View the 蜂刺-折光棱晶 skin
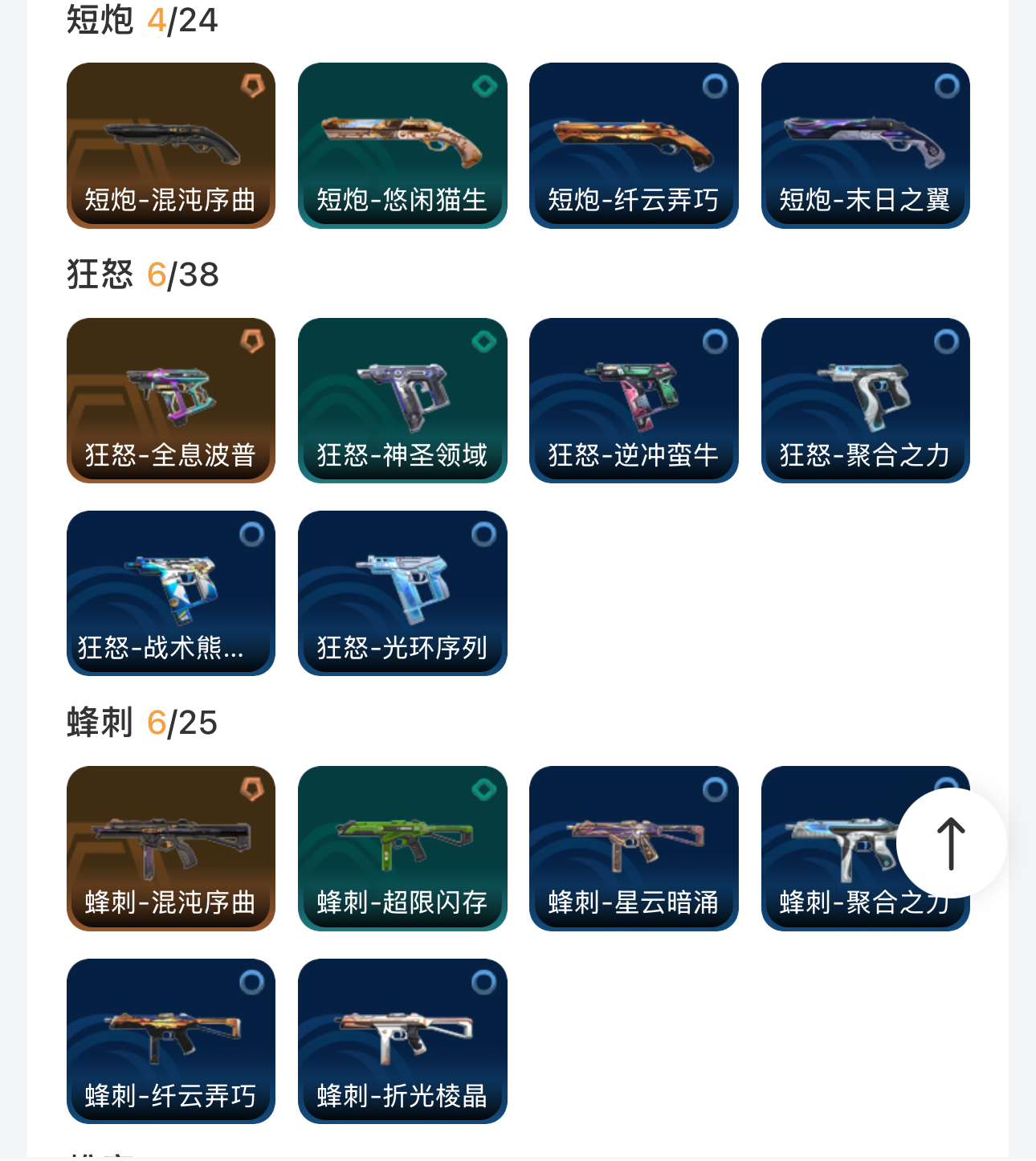1036x1161 pixels. pos(402,1041)
